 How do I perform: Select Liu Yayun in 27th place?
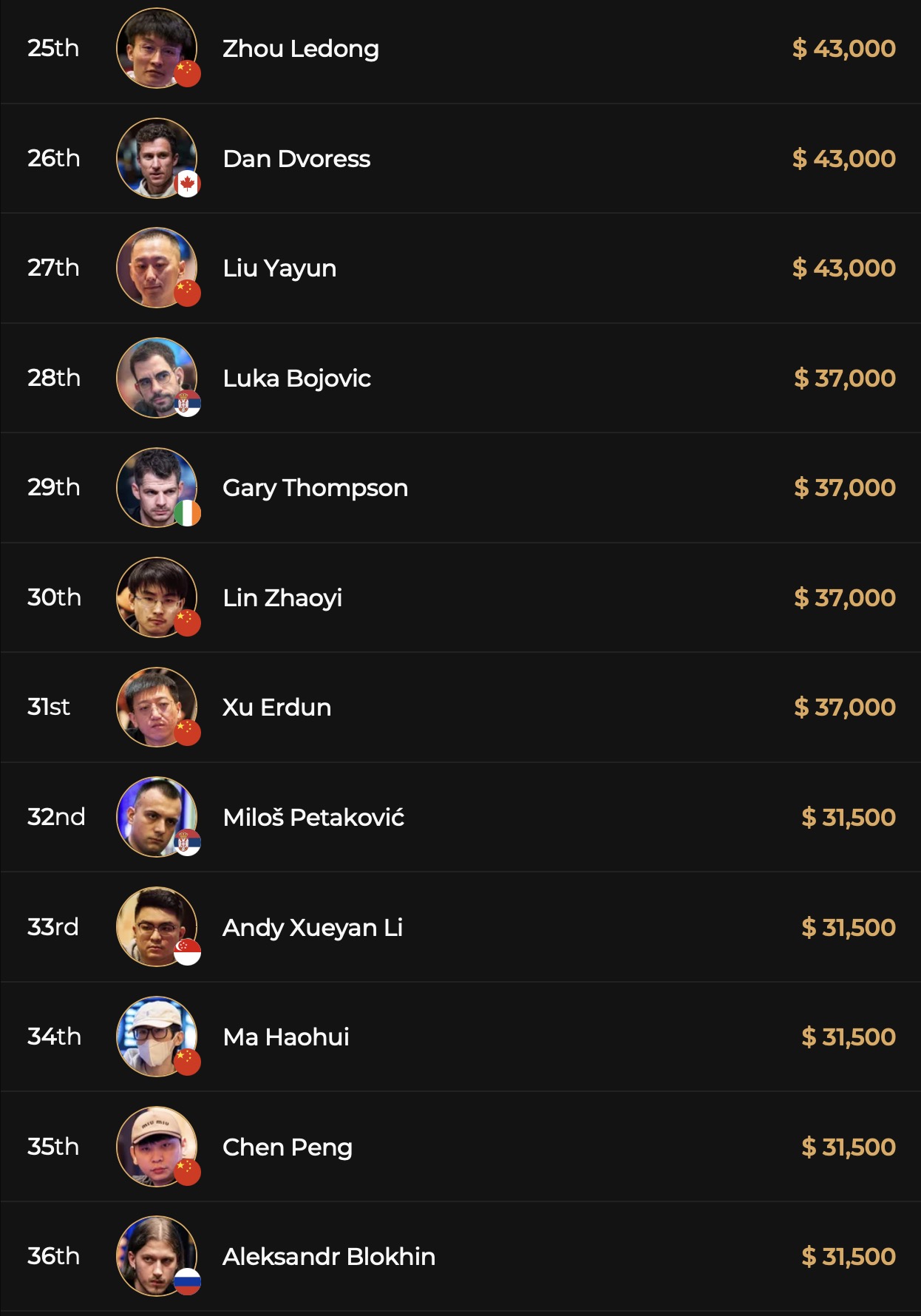[279, 268]
